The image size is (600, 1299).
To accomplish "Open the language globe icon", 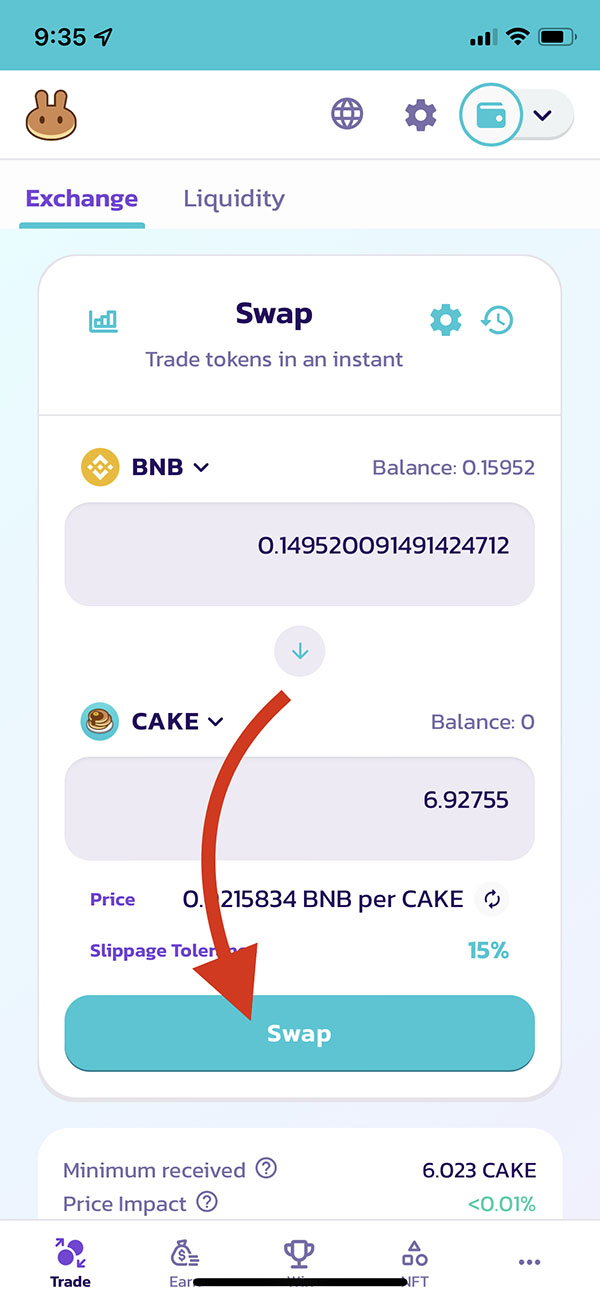I will (x=347, y=115).
